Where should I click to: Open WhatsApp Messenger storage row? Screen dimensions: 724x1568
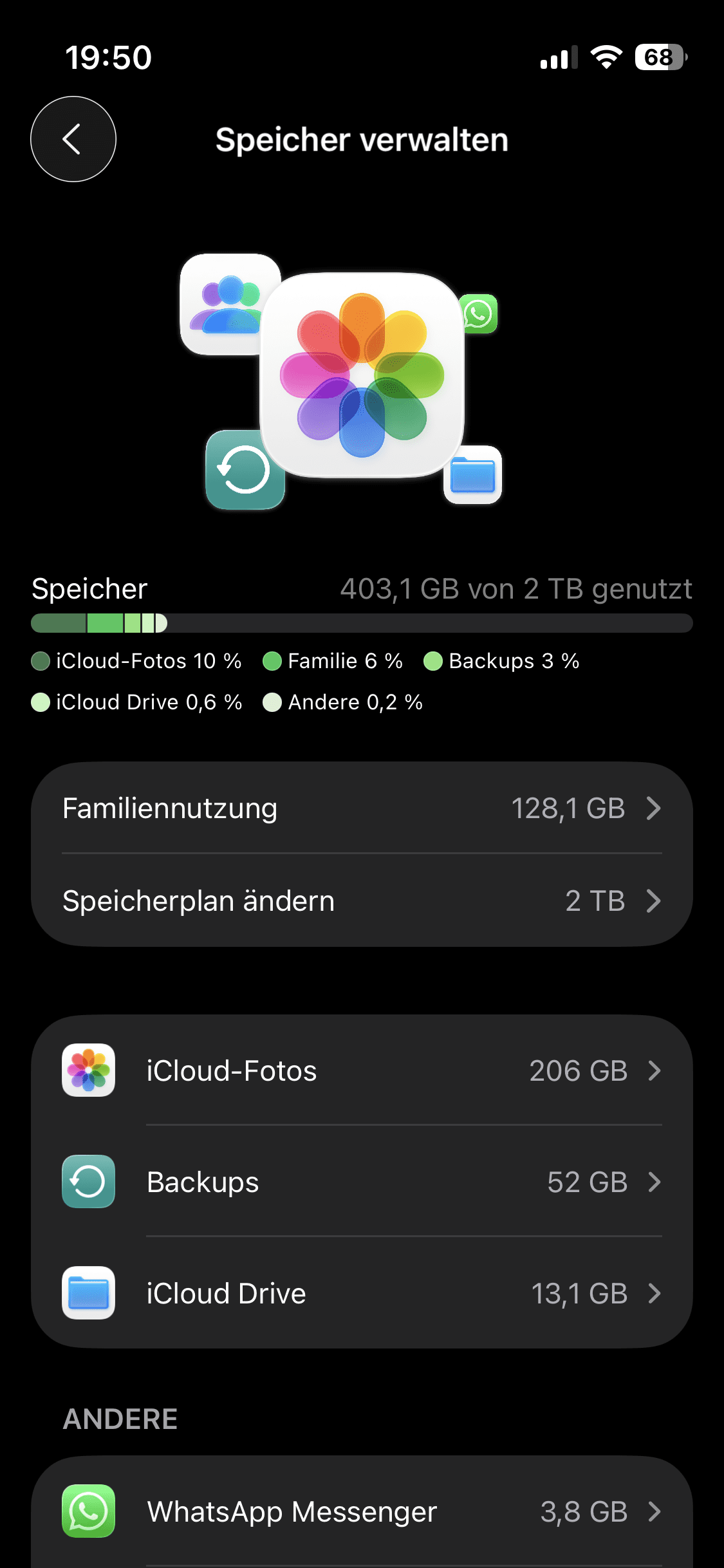pyautogui.click(x=362, y=1511)
